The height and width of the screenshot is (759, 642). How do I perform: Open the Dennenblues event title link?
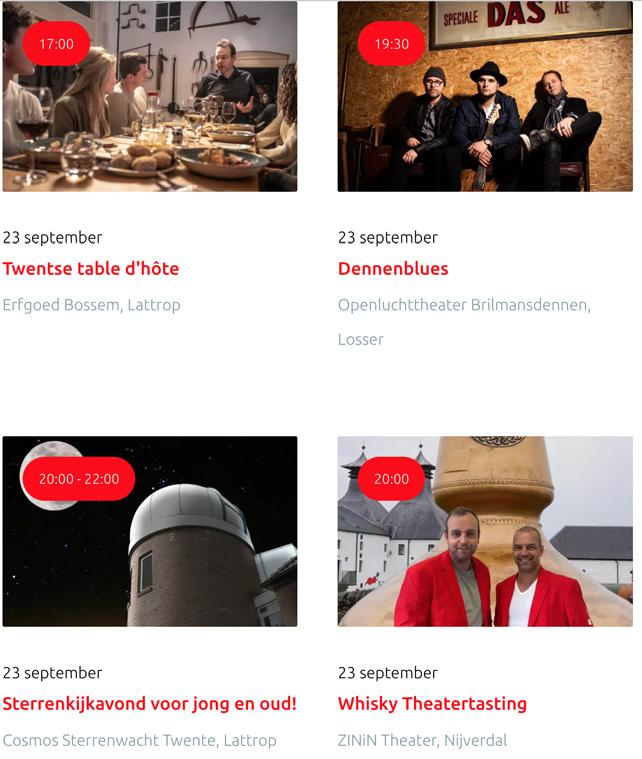tap(393, 269)
